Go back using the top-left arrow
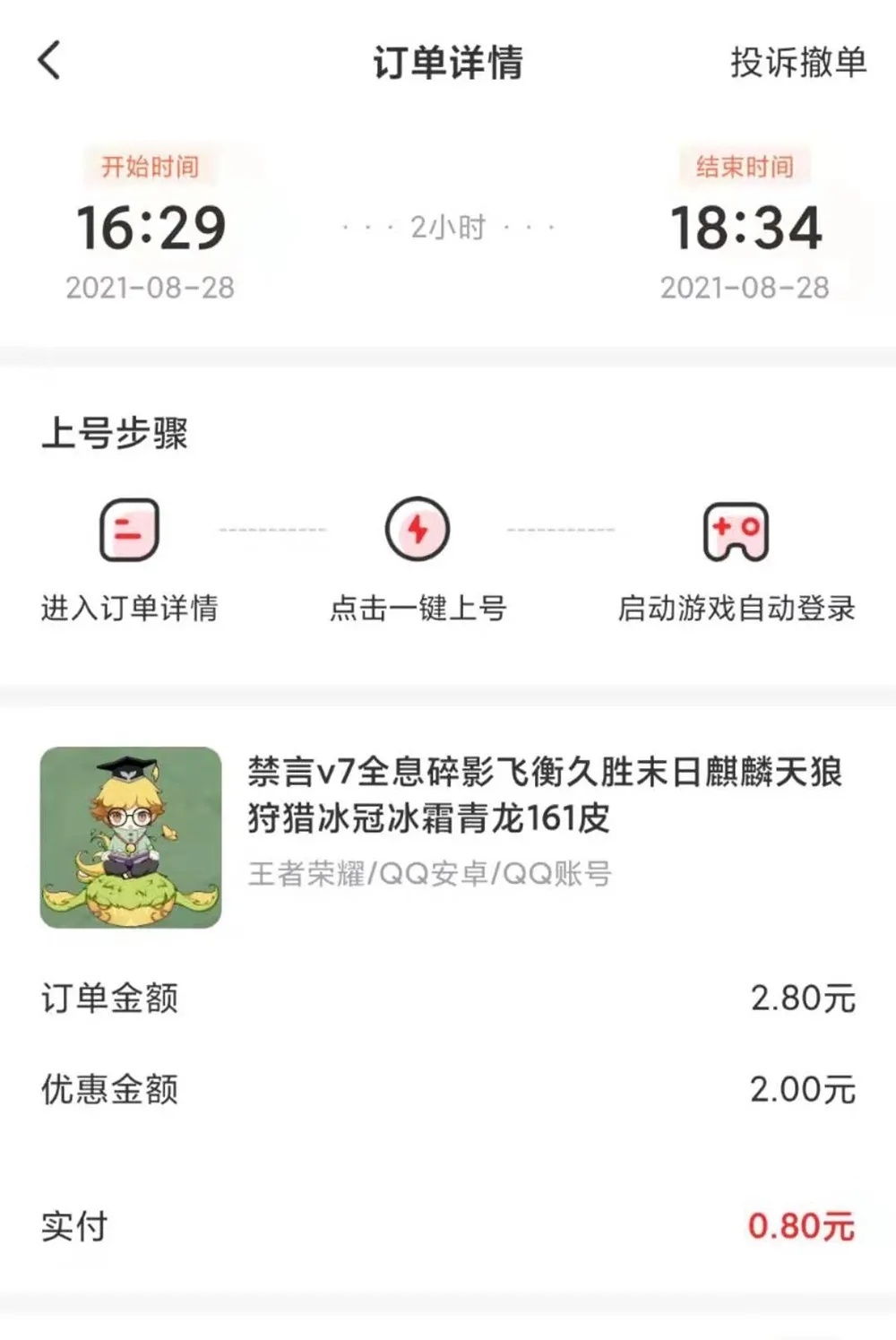Image resolution: width=896 pixels, height=1340 pixels. point(50,61)
